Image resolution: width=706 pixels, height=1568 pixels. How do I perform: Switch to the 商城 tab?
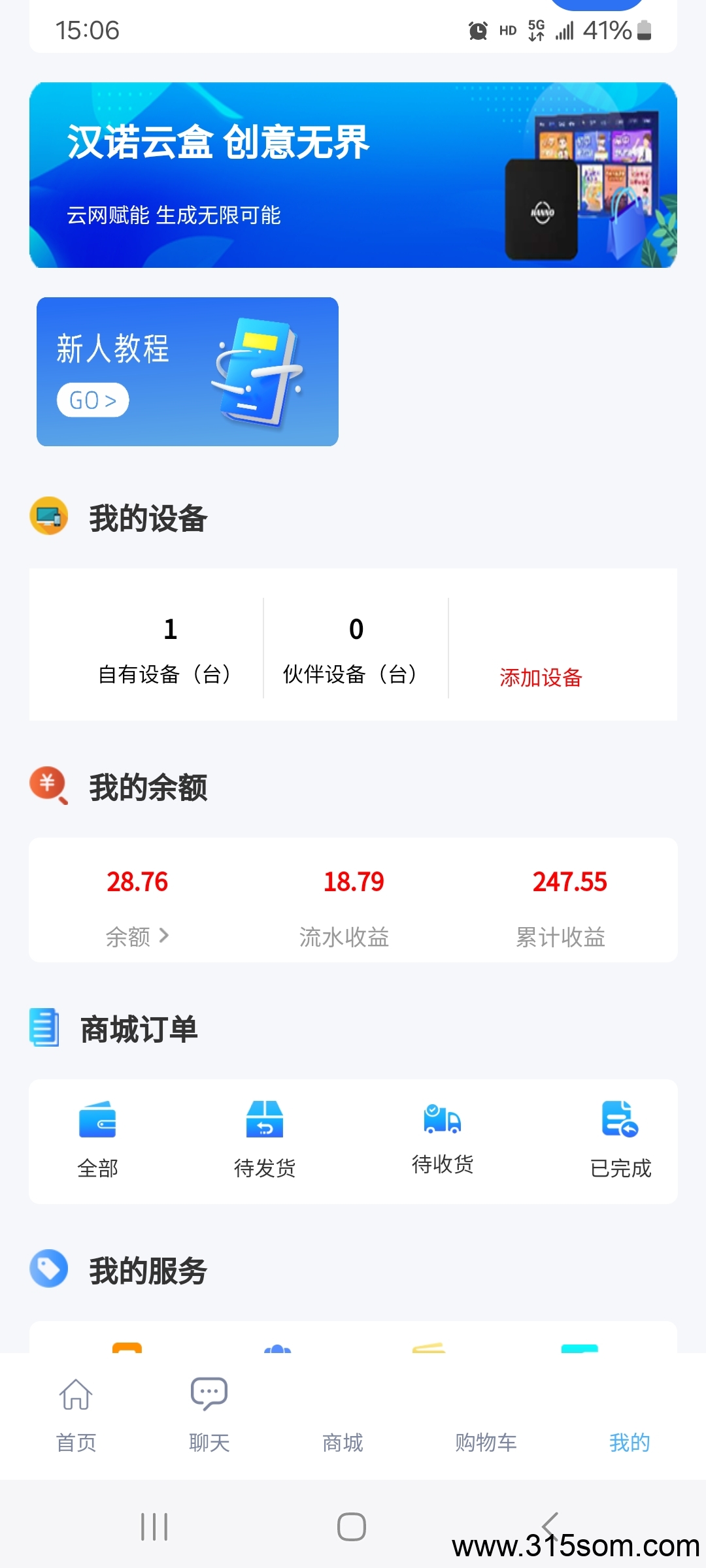[x=343, y=1442]
